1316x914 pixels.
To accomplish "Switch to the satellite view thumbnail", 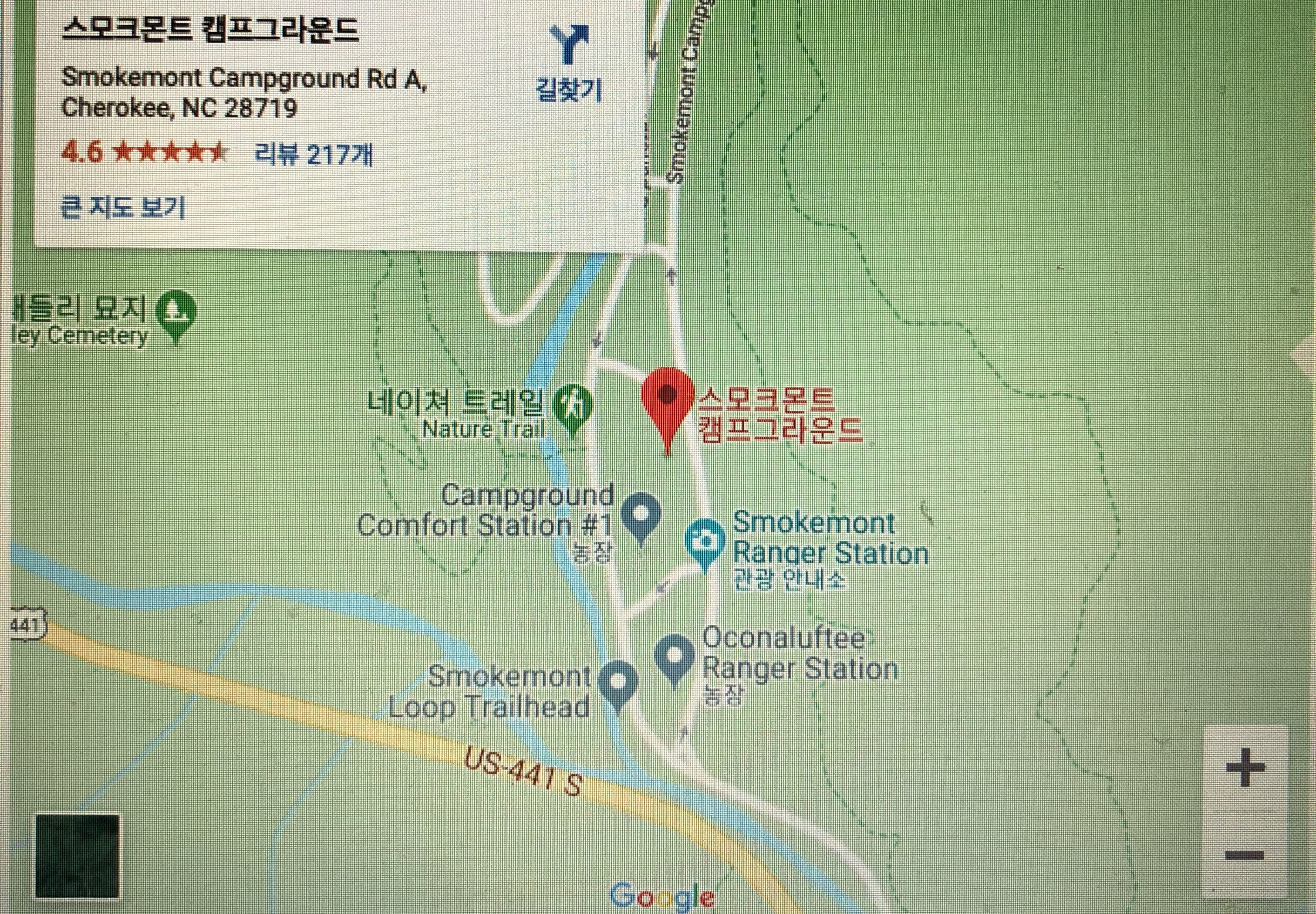I will point(78,857).
